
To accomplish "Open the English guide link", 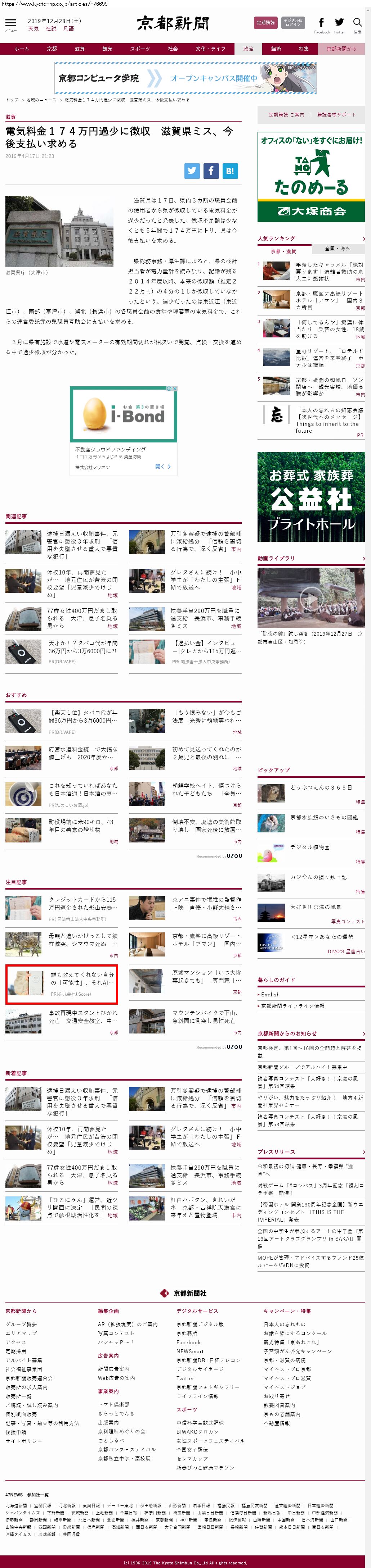I will click(271, 994).
